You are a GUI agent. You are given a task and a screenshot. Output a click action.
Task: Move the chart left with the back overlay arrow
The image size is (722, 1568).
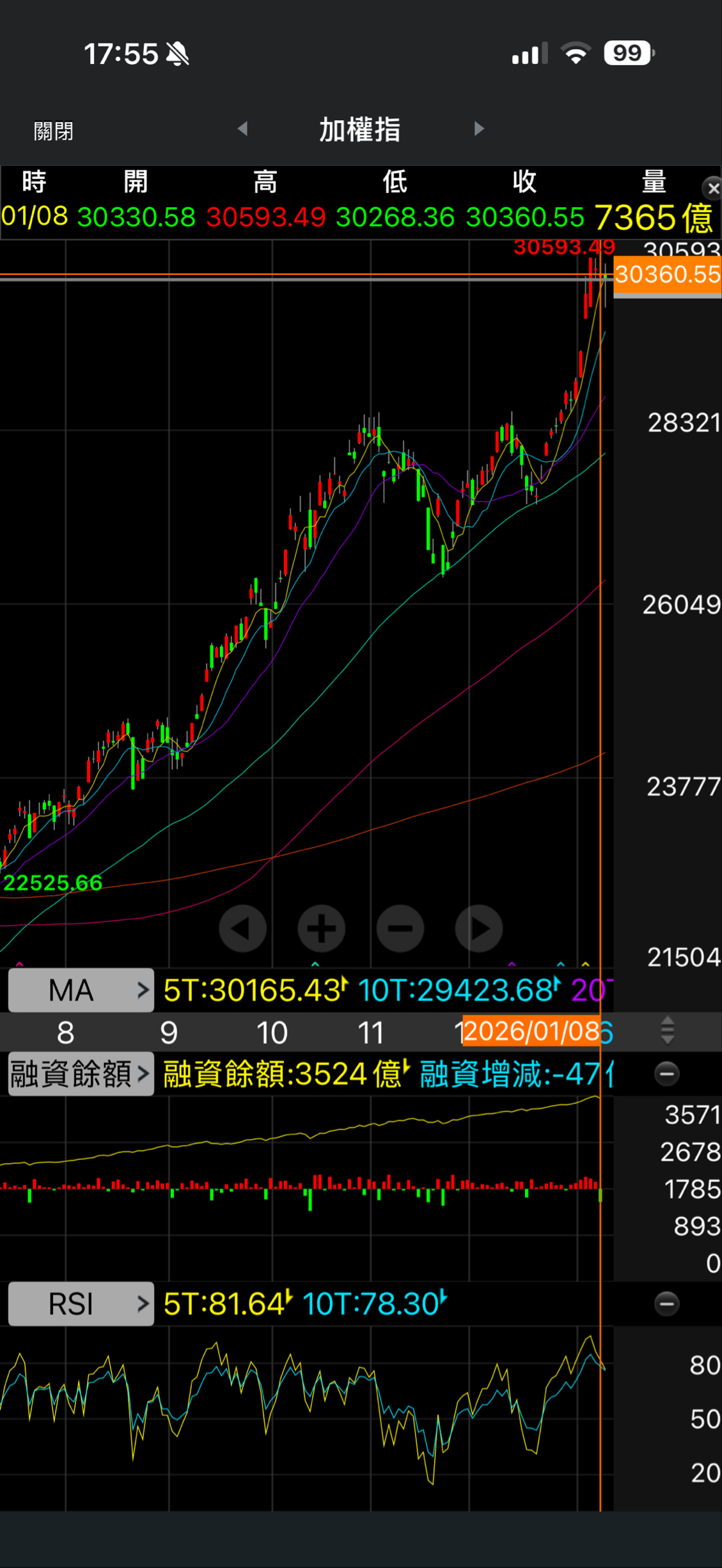pyautogui.click(x=242, y=928)
